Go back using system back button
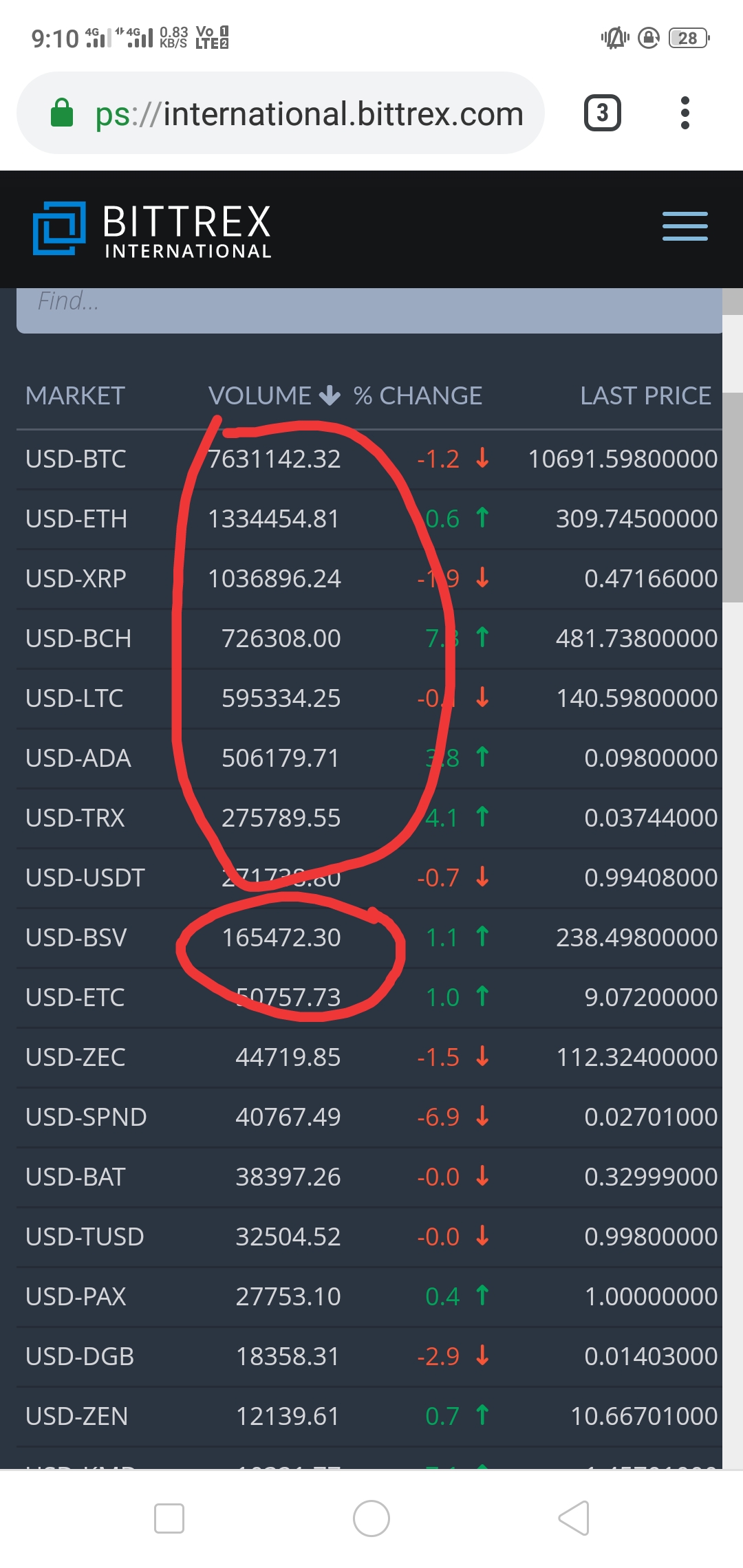743x1568 pixels. click(x=574, y=1518)
